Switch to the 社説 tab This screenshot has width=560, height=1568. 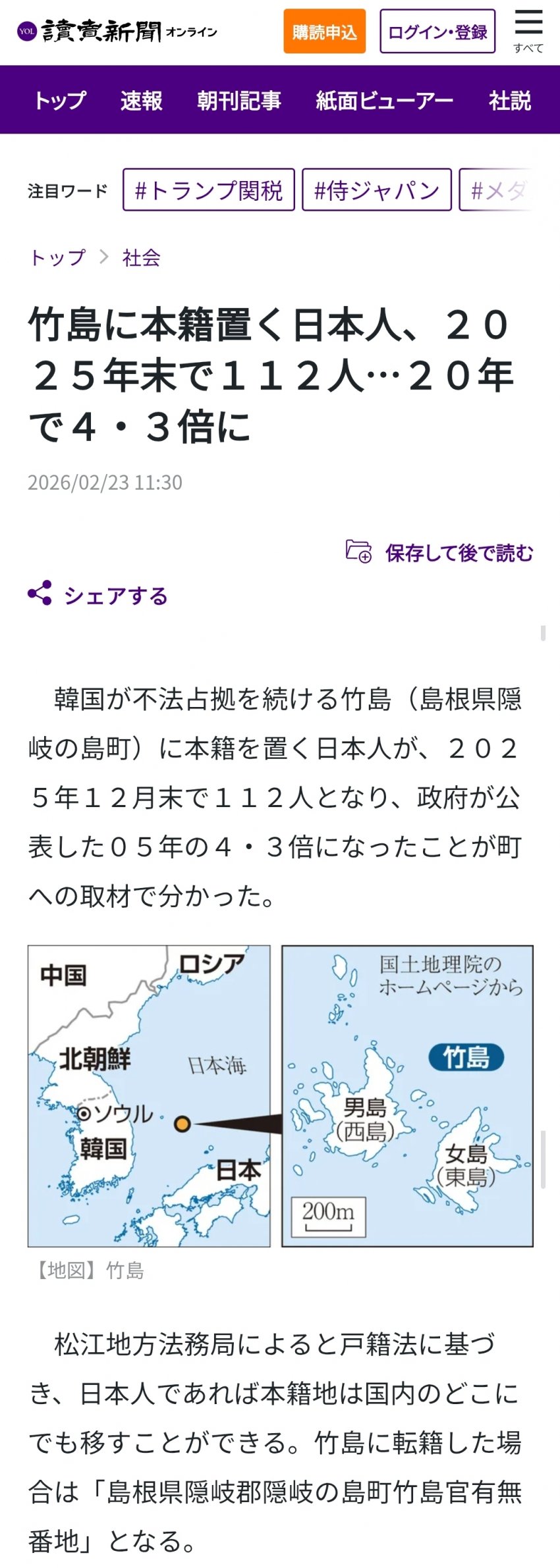[x=510, y=100]
